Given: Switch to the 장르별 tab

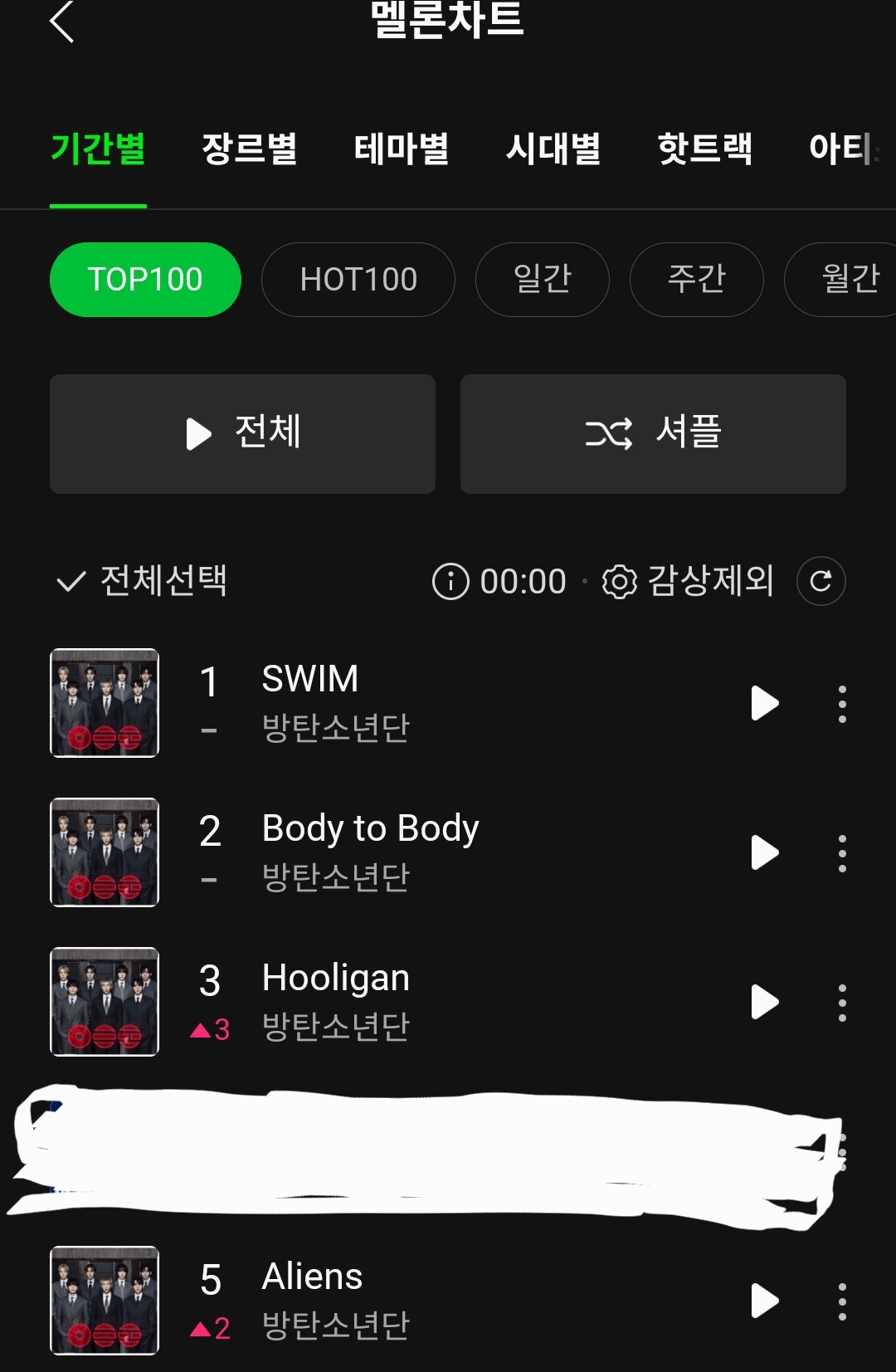Looking at the screenshot, I should (249, 149).
